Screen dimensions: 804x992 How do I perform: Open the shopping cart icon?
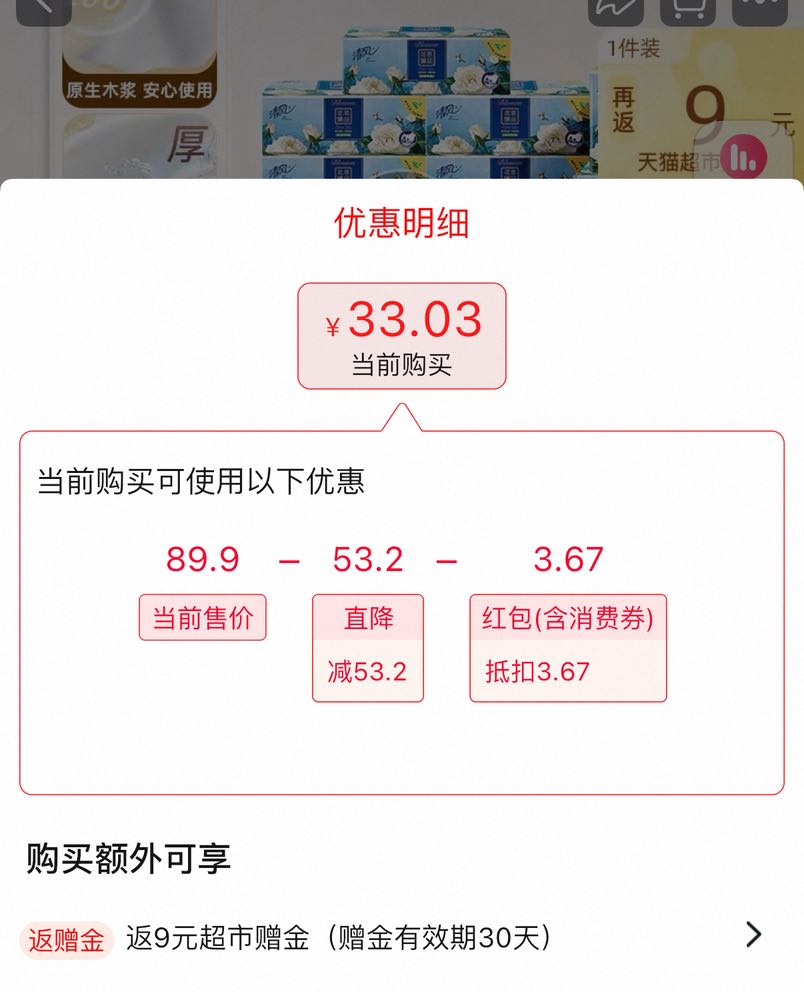pyautogui.click(x=687, y=8)
